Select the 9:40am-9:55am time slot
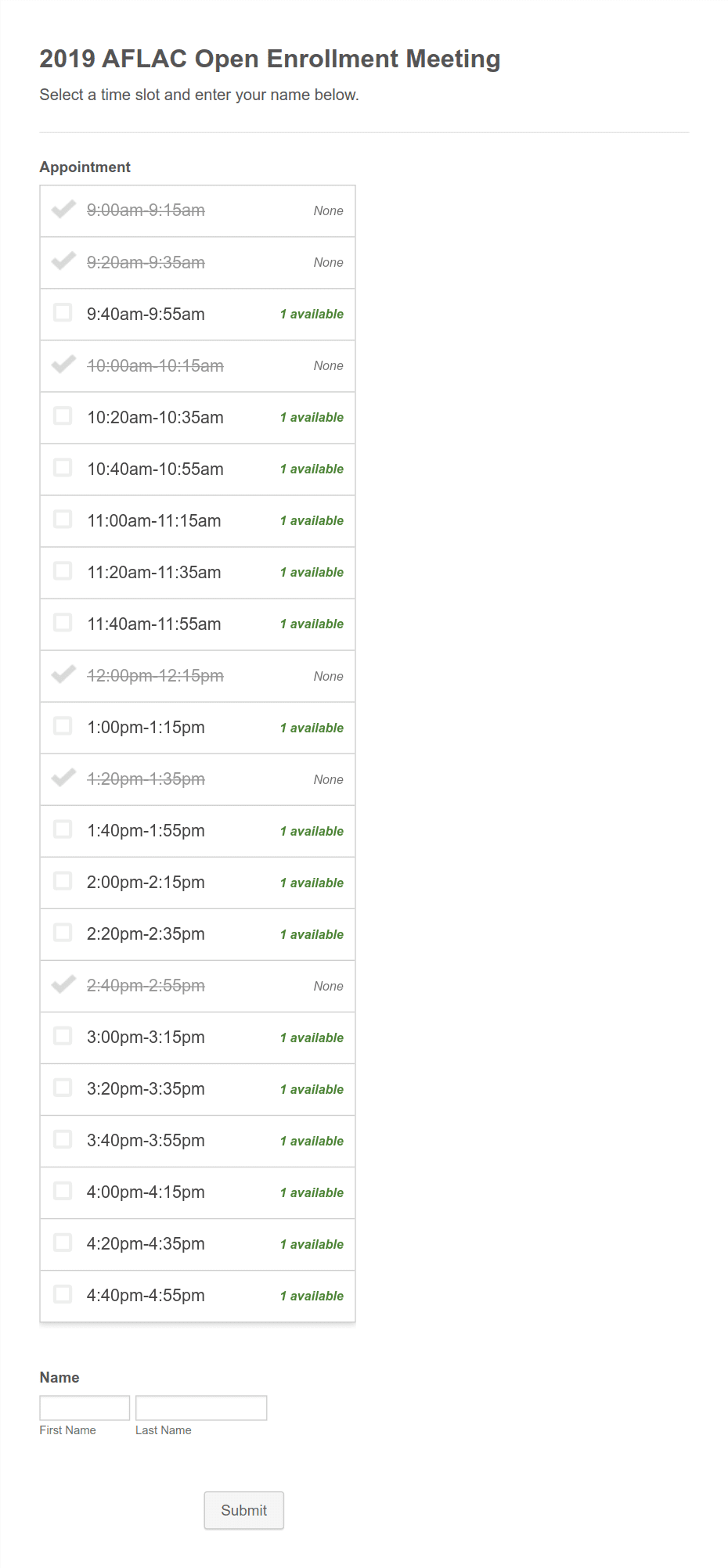 tap(63, 313)
